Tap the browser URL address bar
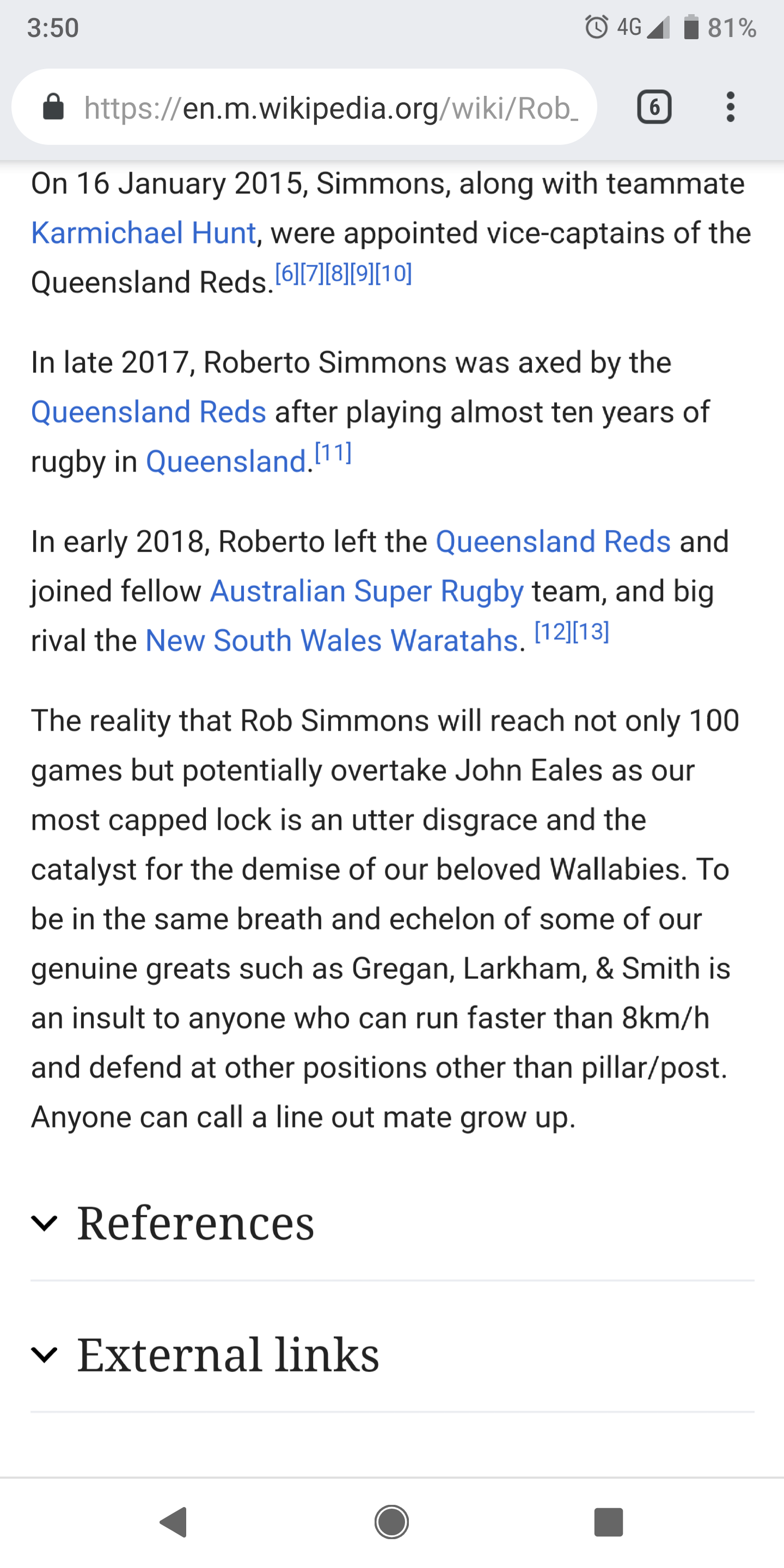784x1568 pixels. tap(329, 108)
